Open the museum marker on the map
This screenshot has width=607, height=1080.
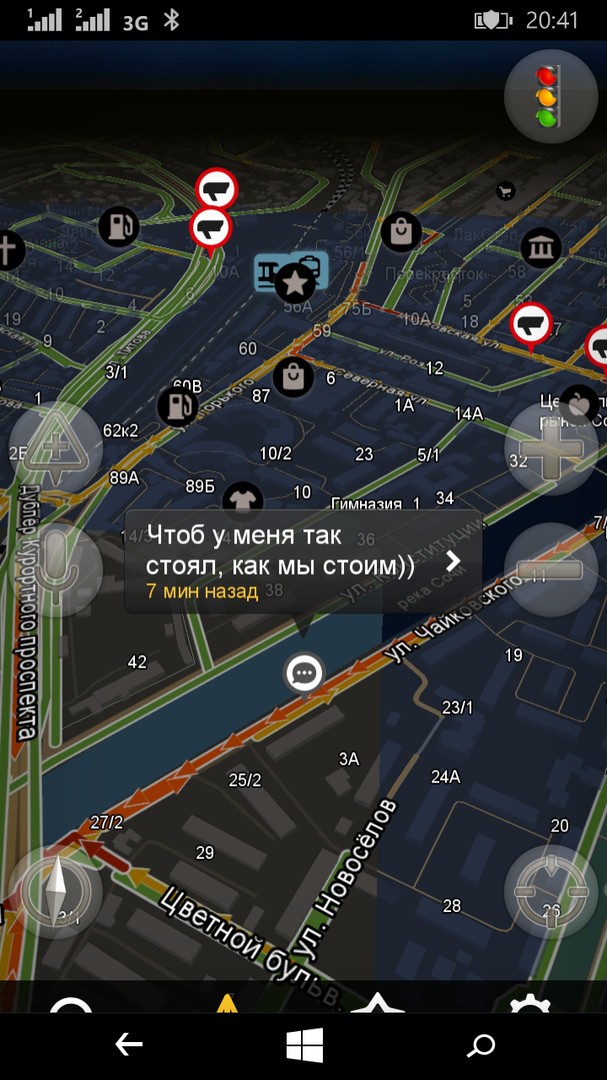click(x=541, y=247)
